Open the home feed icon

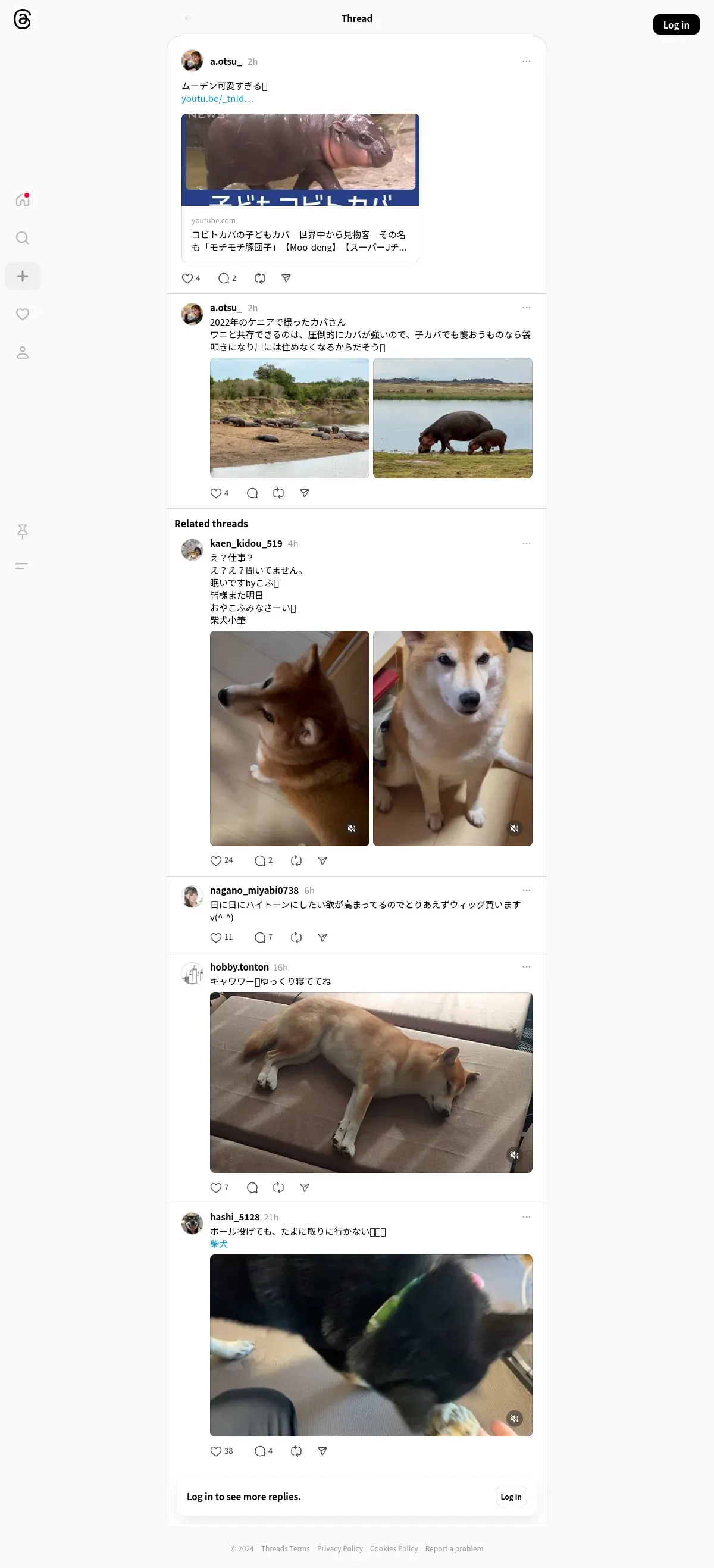(x=23, y=200)
